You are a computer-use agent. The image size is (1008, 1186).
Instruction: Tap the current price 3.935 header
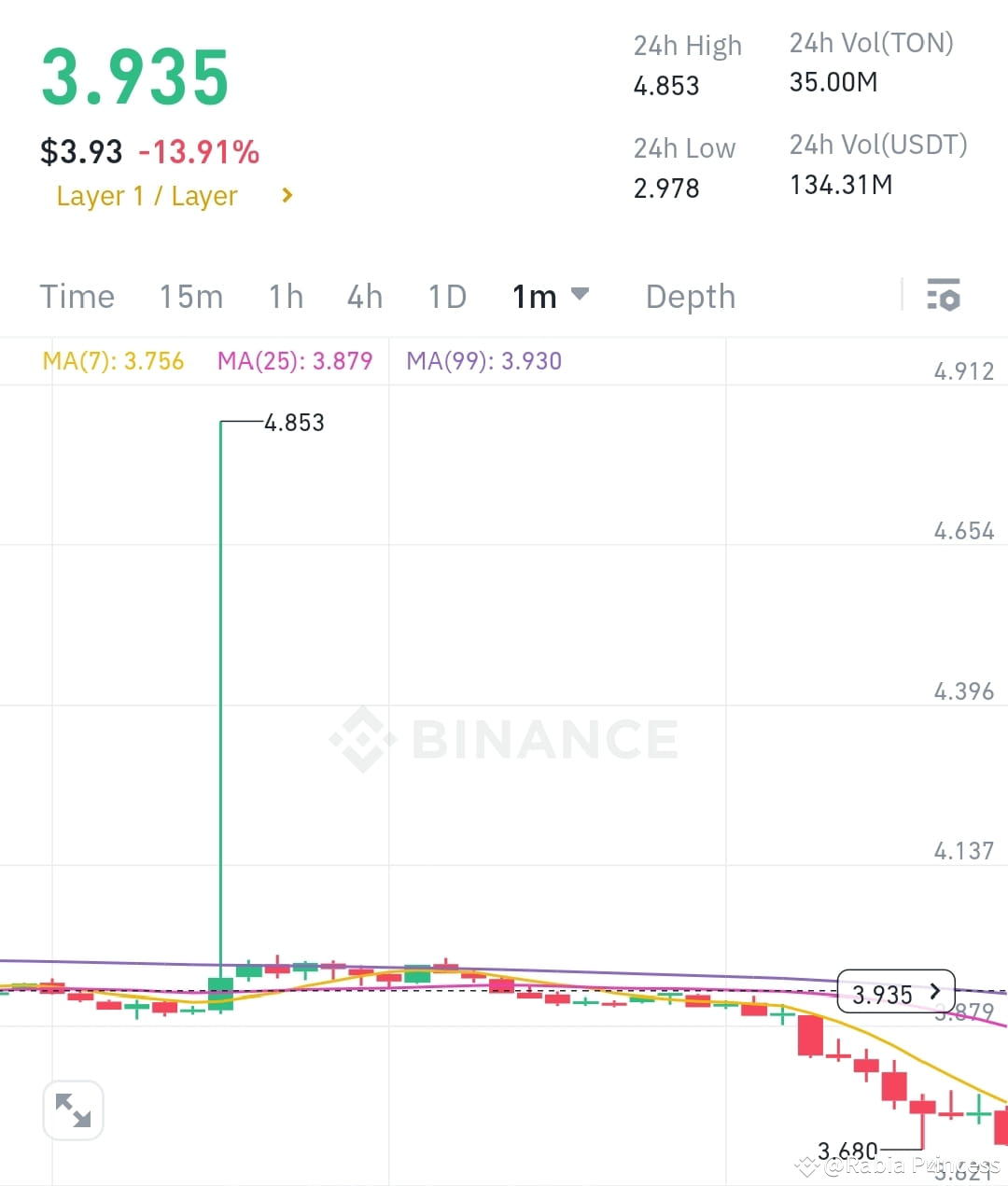pyautogui.click(x=134, y=77)
